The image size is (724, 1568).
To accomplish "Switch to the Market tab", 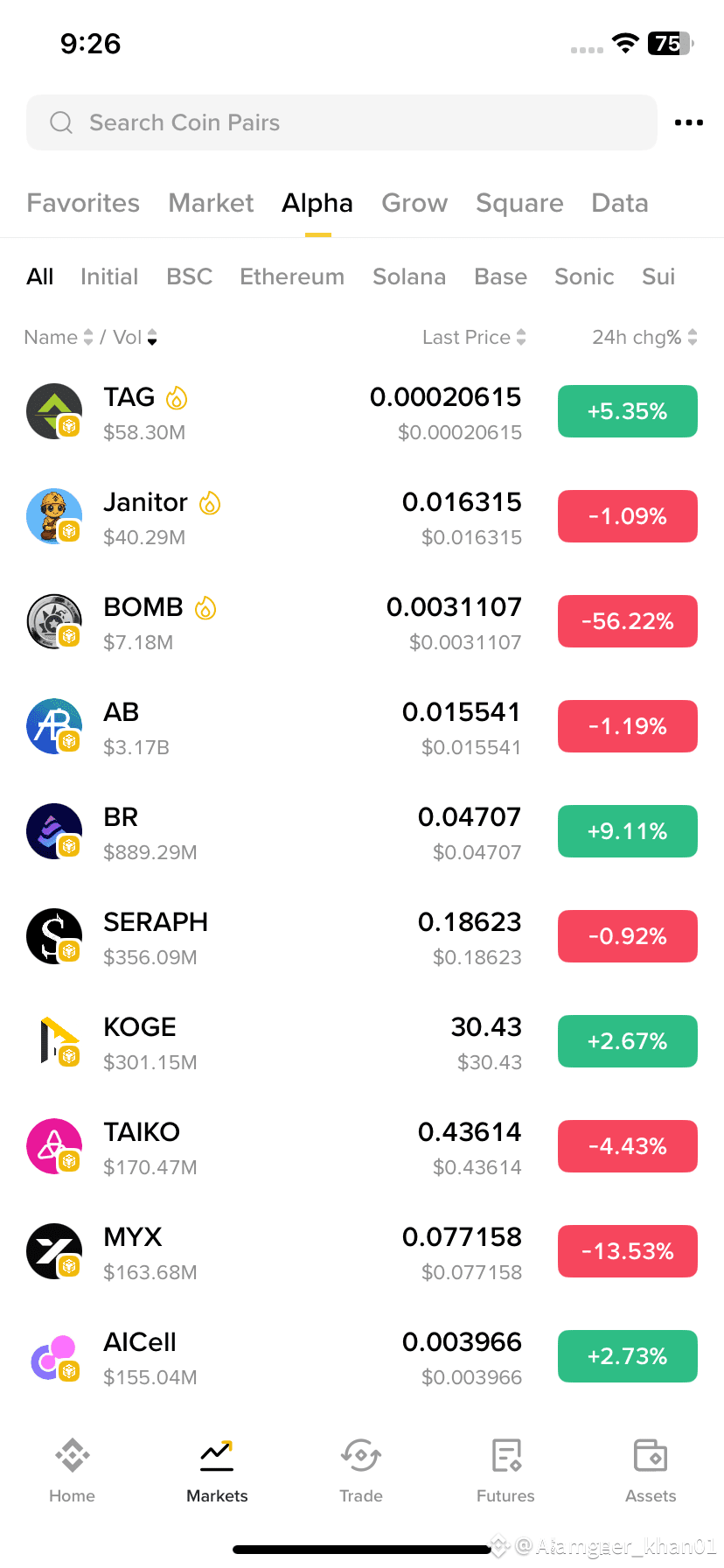I will [x=211, y=203].
